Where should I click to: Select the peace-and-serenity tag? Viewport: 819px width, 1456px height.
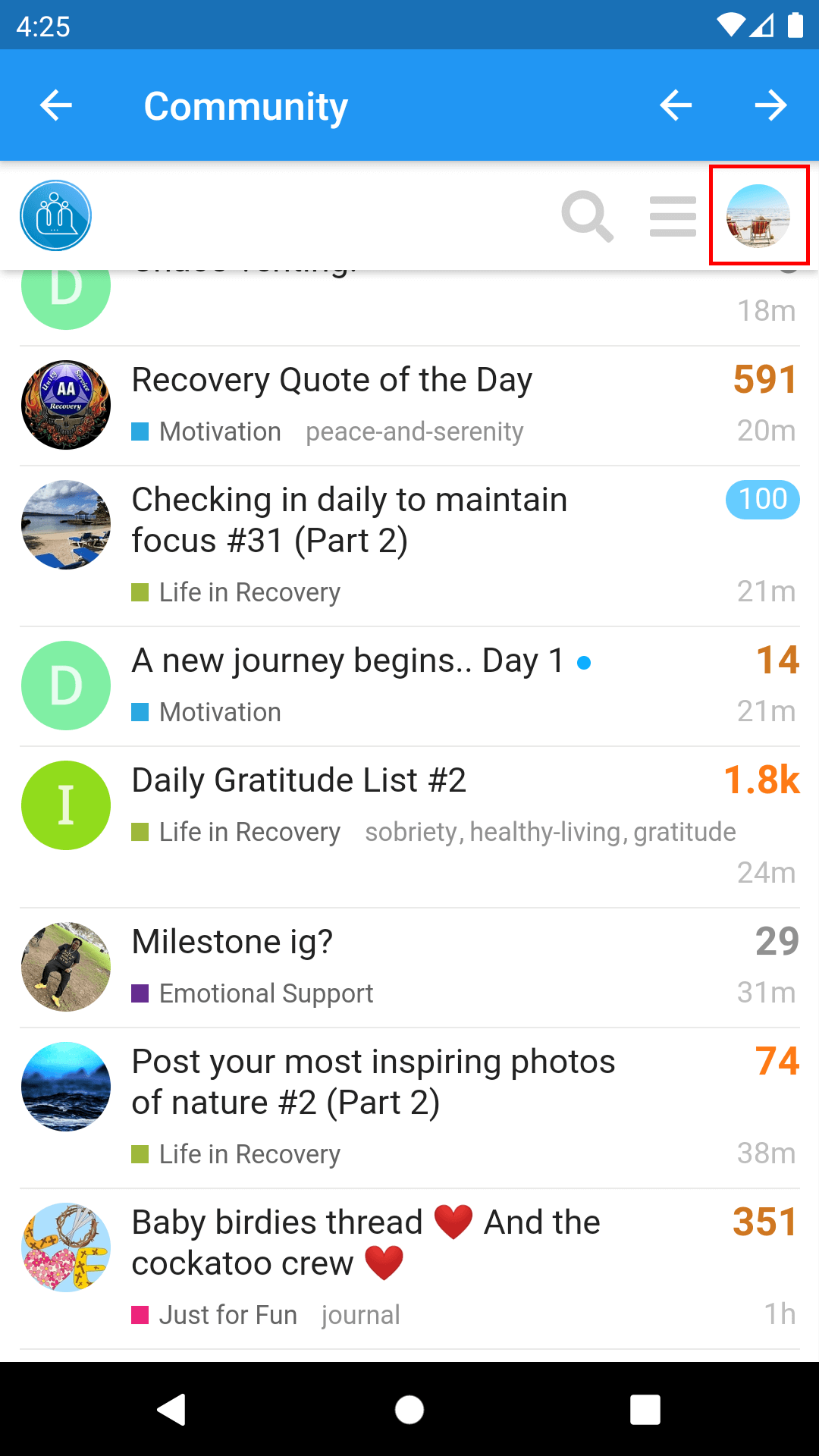414,431
